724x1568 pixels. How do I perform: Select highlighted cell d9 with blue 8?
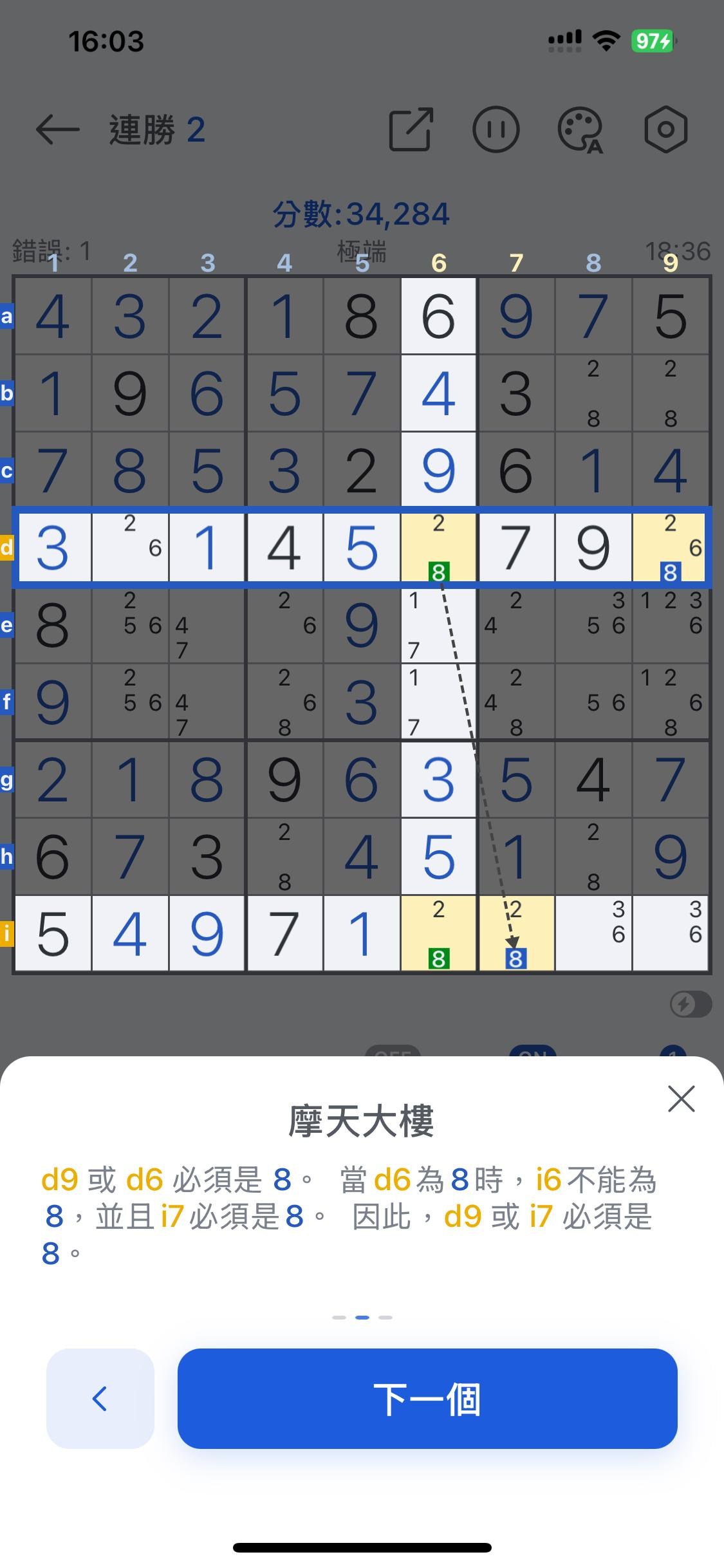pyautogui.click(x=671, y=547)
